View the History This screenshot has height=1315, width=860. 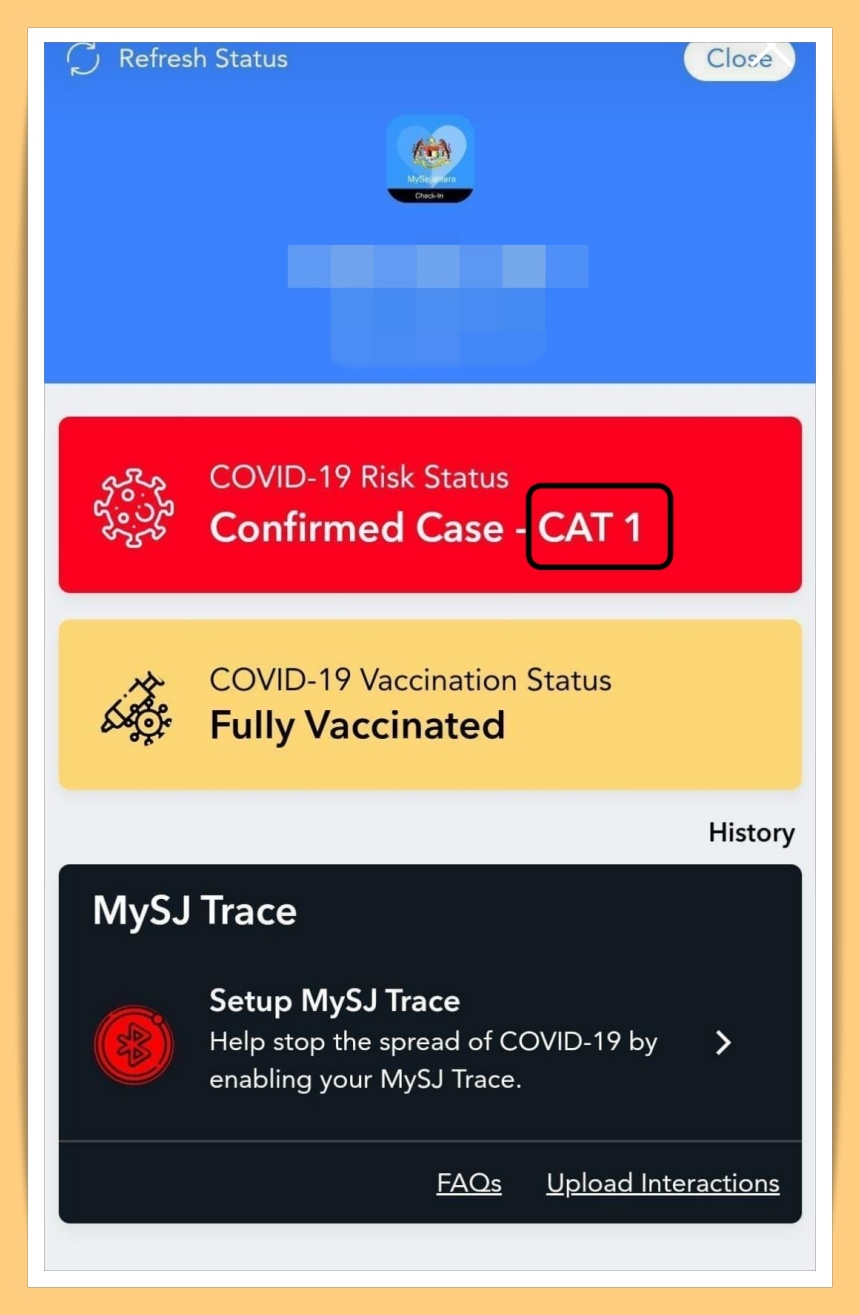pyautogui.click(x=751, y=833)
